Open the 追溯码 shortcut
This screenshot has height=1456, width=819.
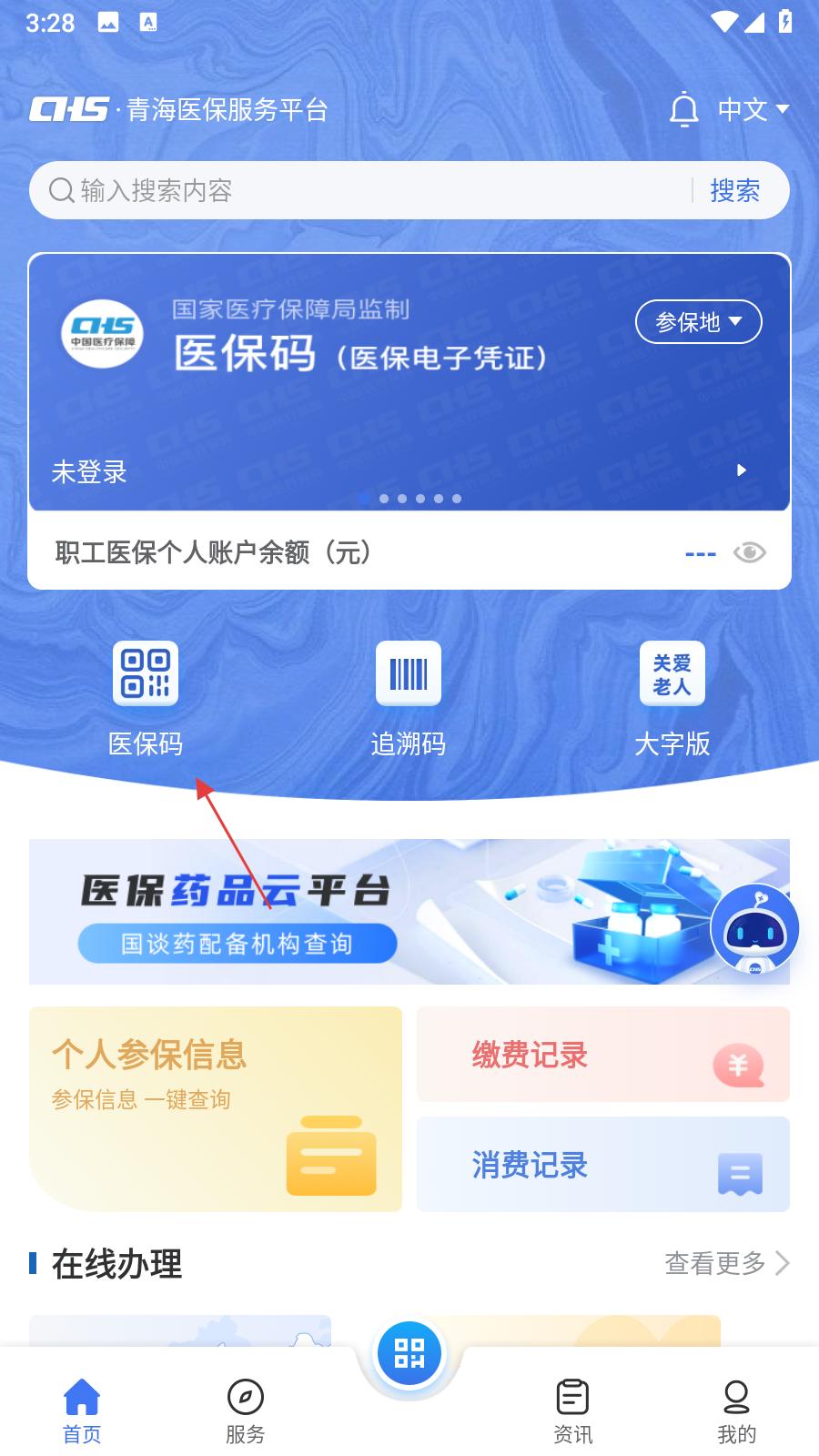coord(409,698)
